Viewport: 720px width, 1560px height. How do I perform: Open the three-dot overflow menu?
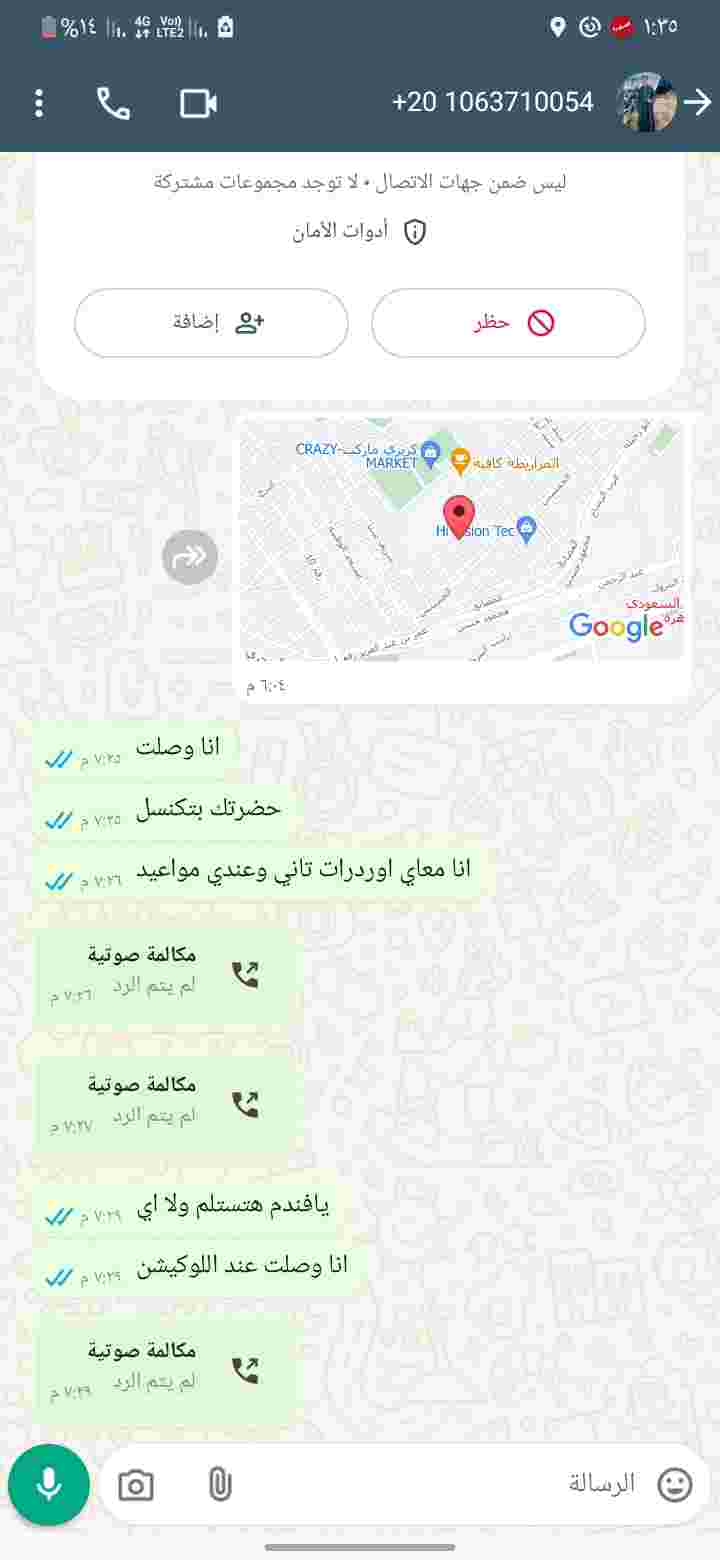[x=39, y=103]
